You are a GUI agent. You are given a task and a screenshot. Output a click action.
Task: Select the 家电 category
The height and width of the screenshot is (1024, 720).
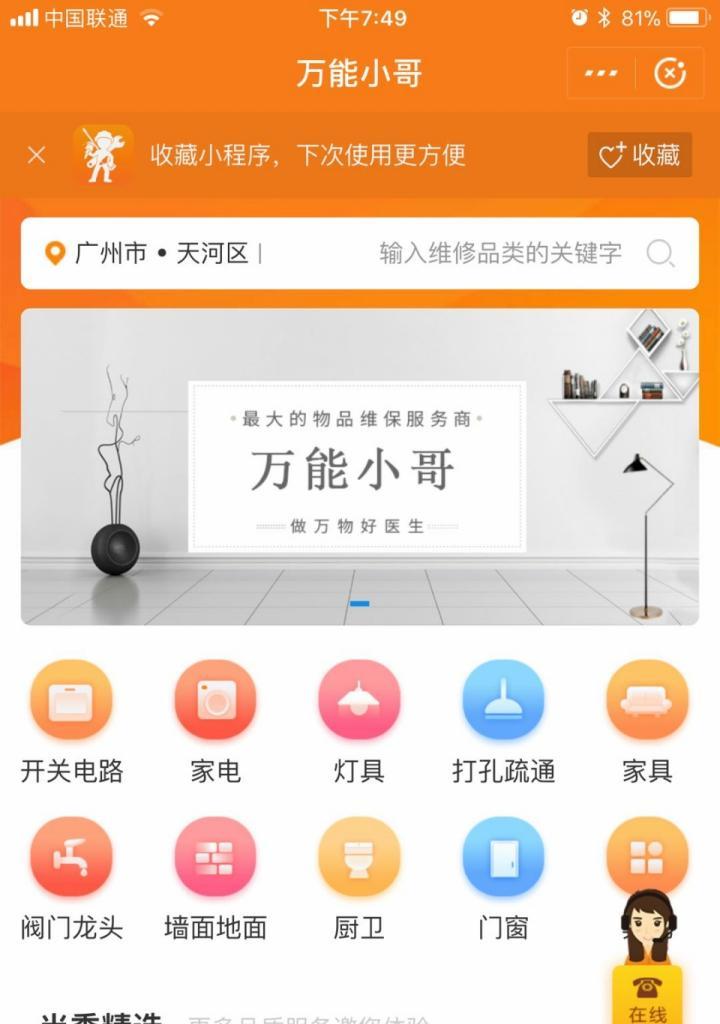[x=215, y=722]
